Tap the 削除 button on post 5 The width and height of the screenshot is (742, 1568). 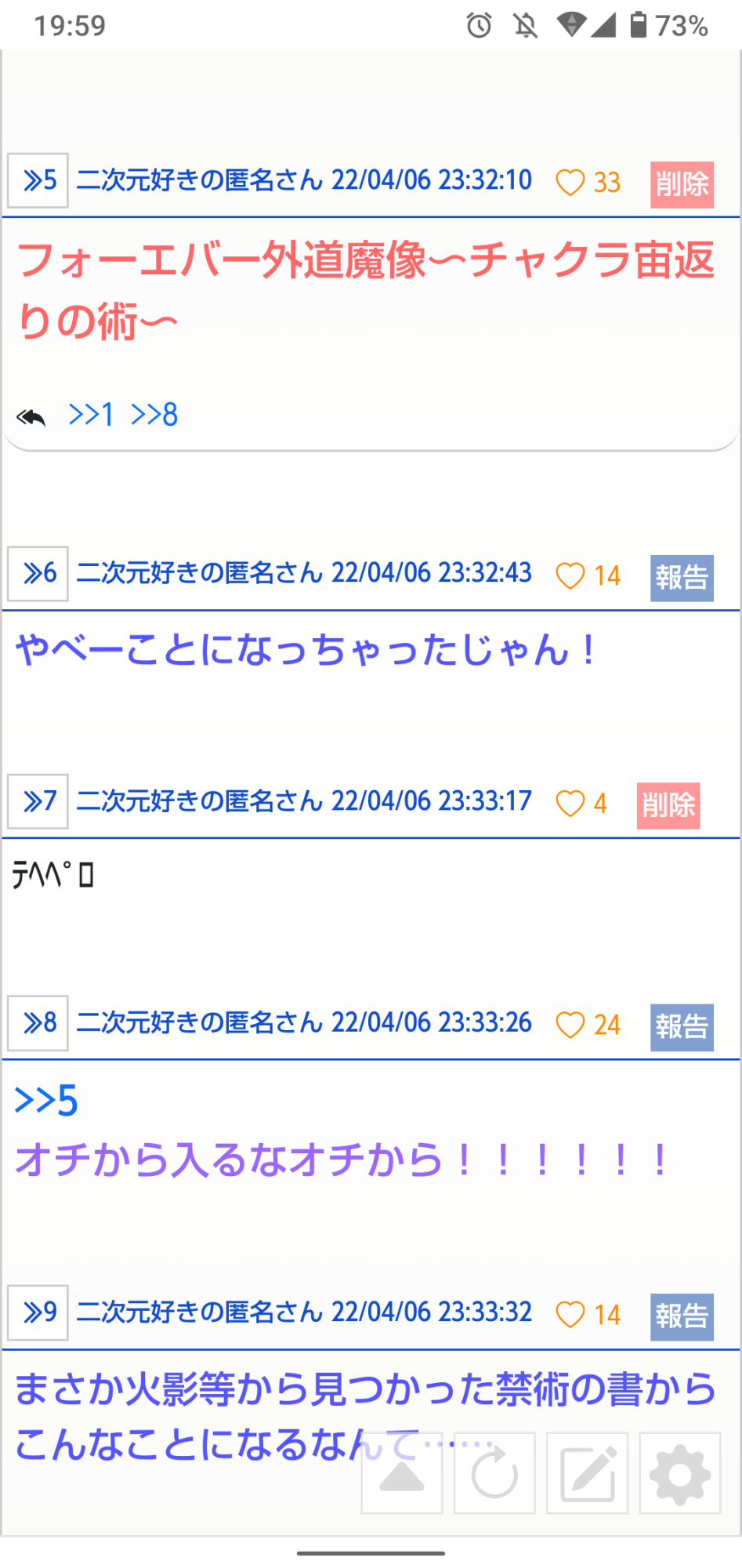pos(681,184)
